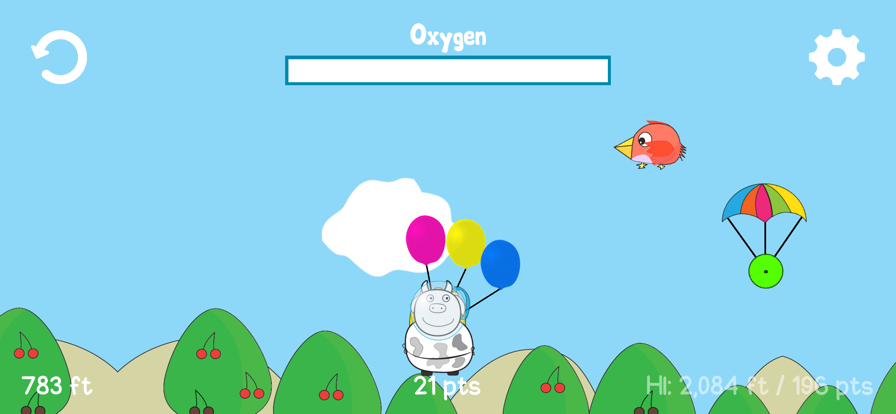Open the settings gear
The height and width of the screenshot is (414, 896).
click(x=836, y=57)
